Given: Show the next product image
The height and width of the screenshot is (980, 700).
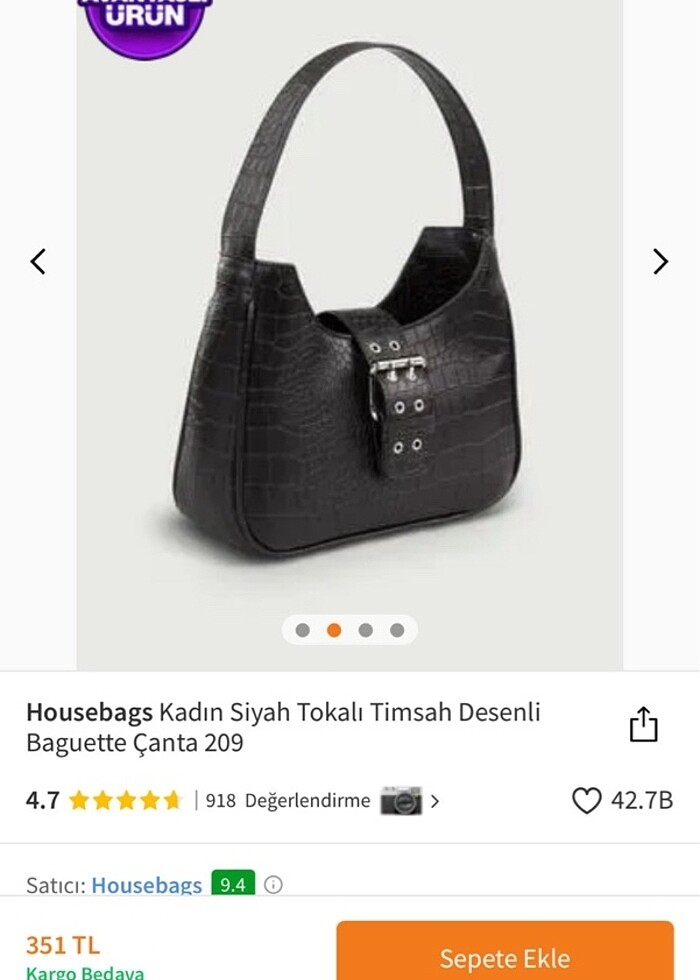Looking at the screenshot, I should coord(660,261).
